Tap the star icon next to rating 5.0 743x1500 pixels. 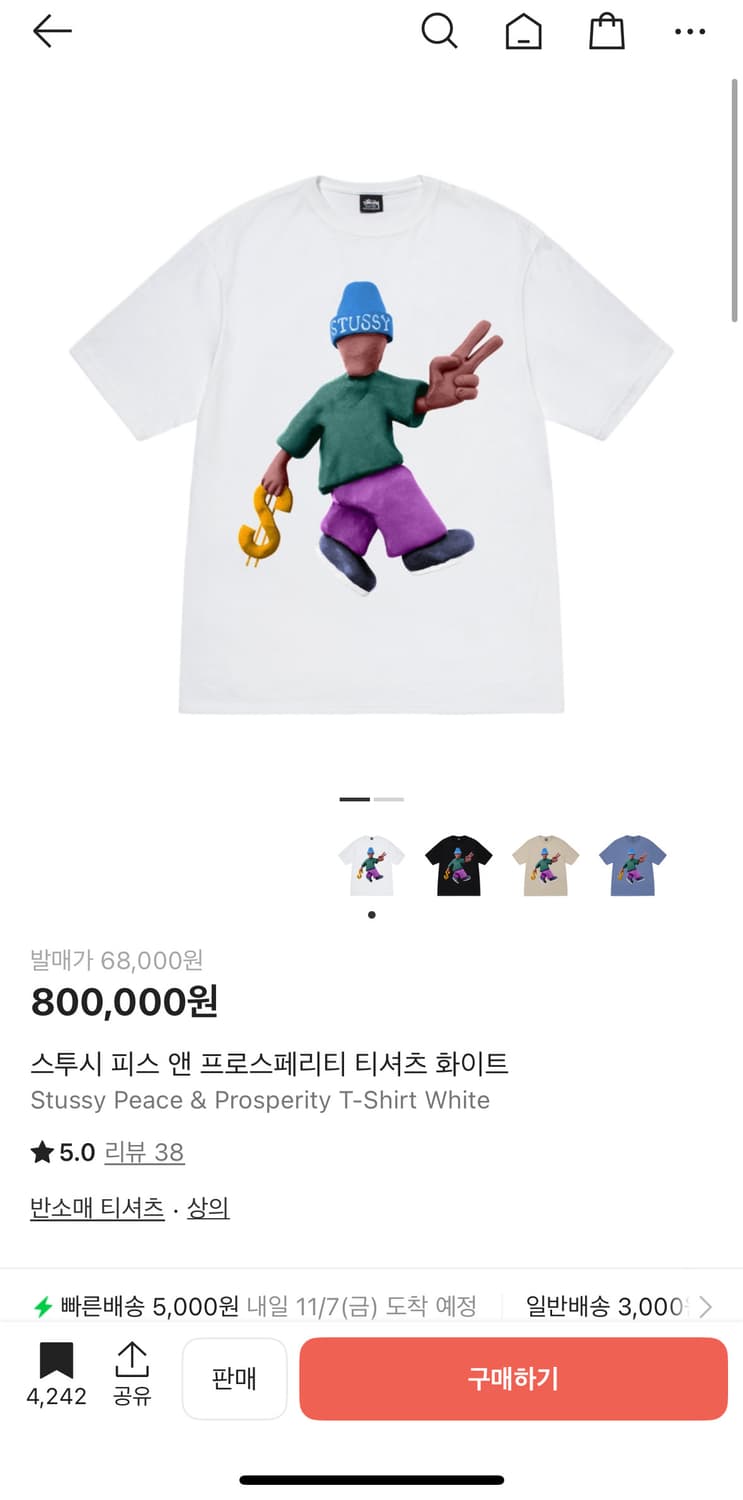pyautogui.click(x=39, y=1152)
